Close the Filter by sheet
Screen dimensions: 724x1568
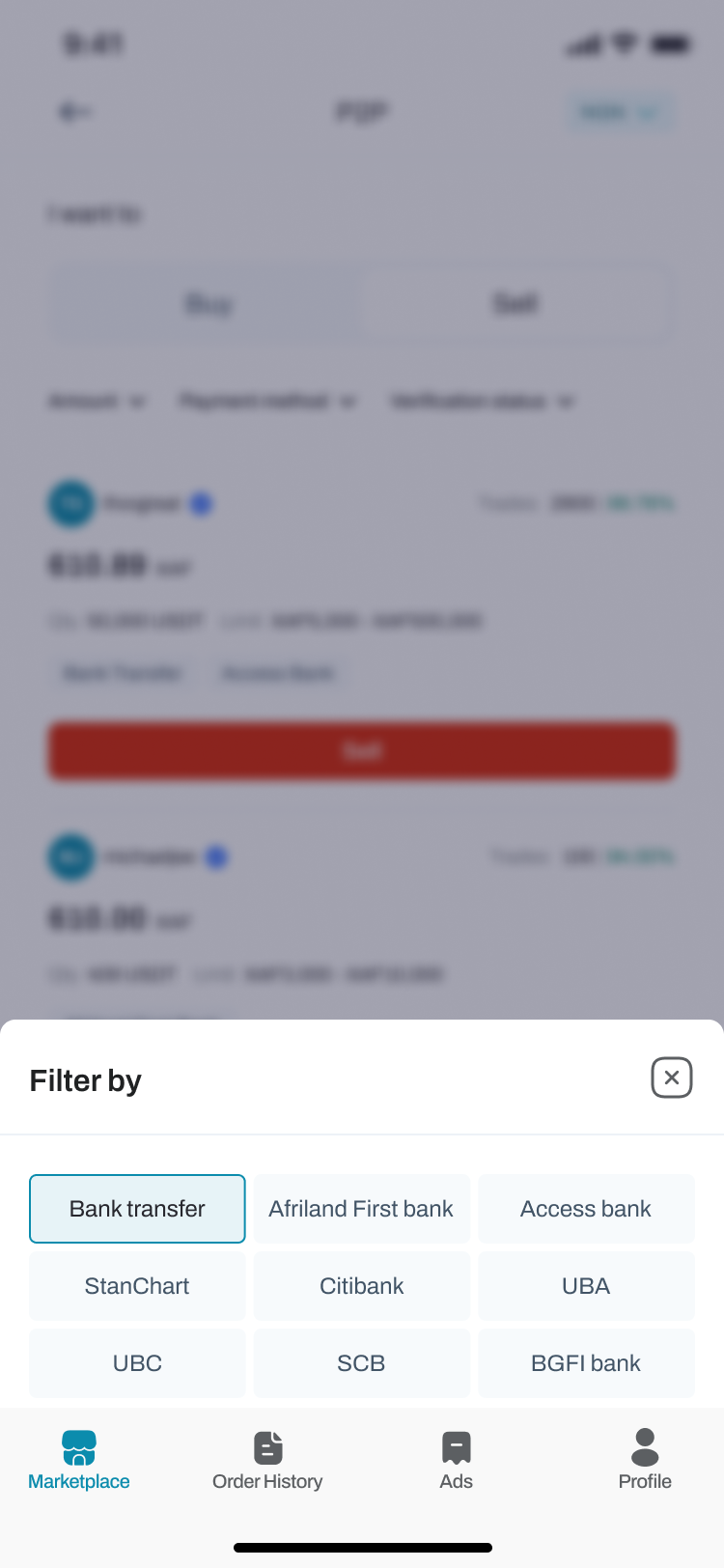coord(672,1078)
